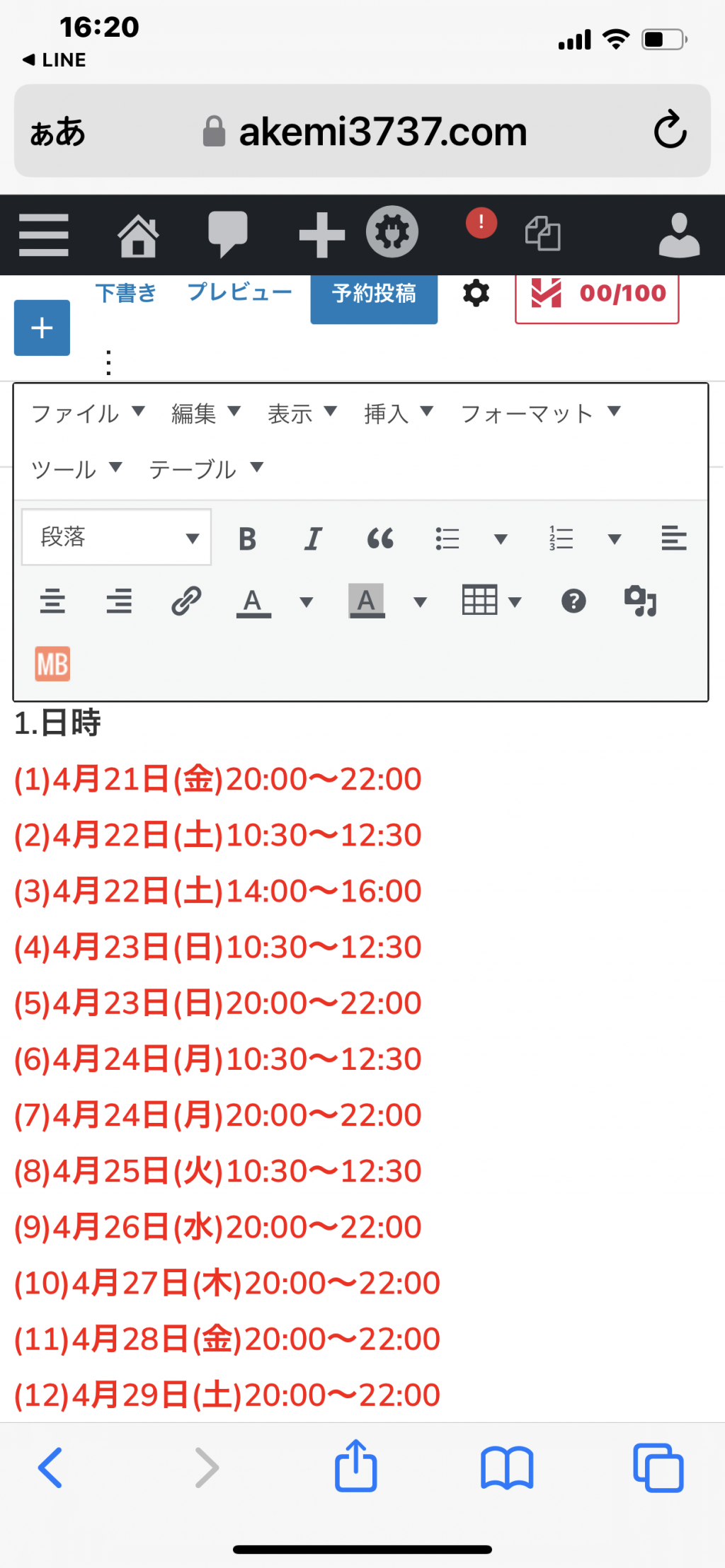Insert a link with chain icon
Viewport: 725px width, 1568px height.
tap(187, 601)
